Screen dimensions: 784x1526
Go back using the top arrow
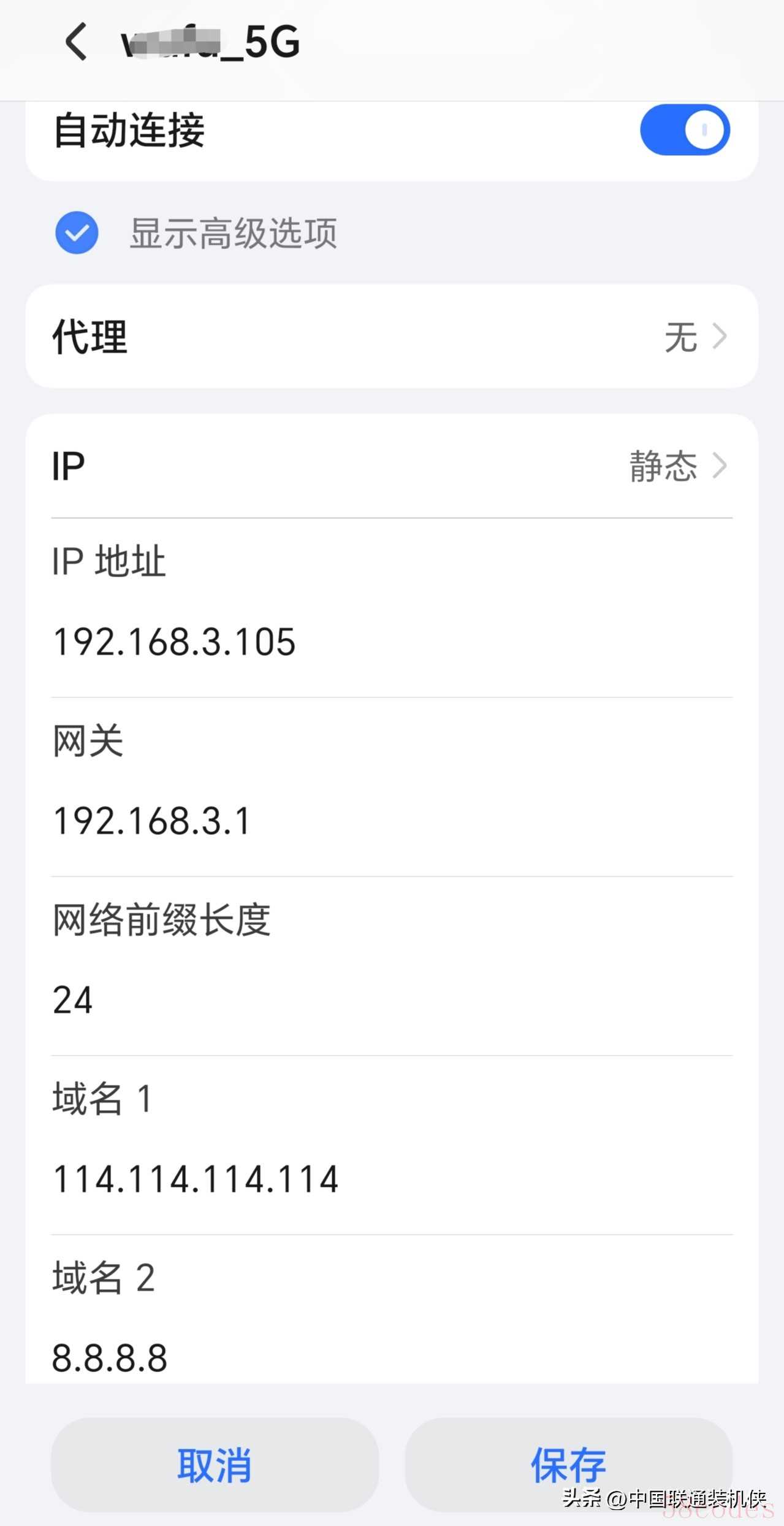click(76, 42)
